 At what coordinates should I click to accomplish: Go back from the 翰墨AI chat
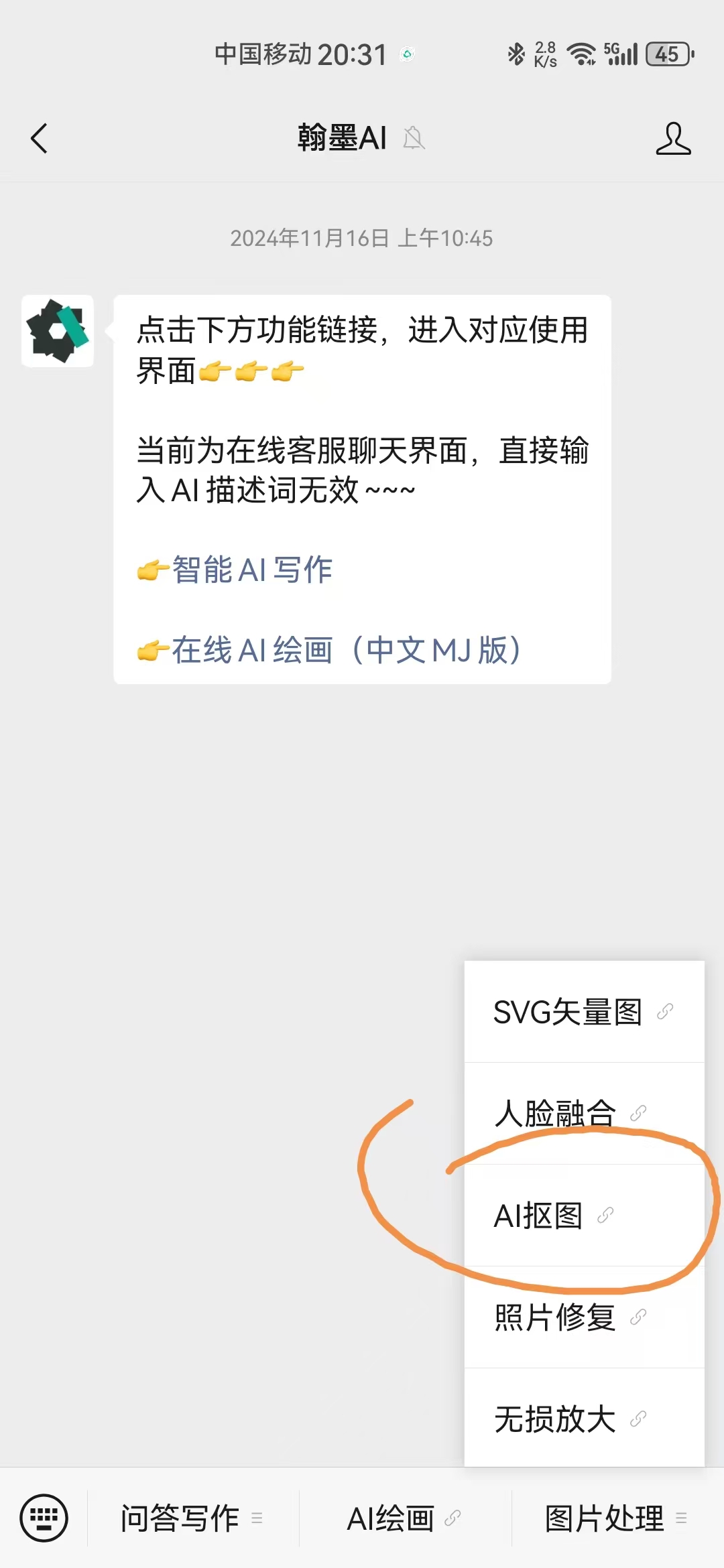point(40,139)
